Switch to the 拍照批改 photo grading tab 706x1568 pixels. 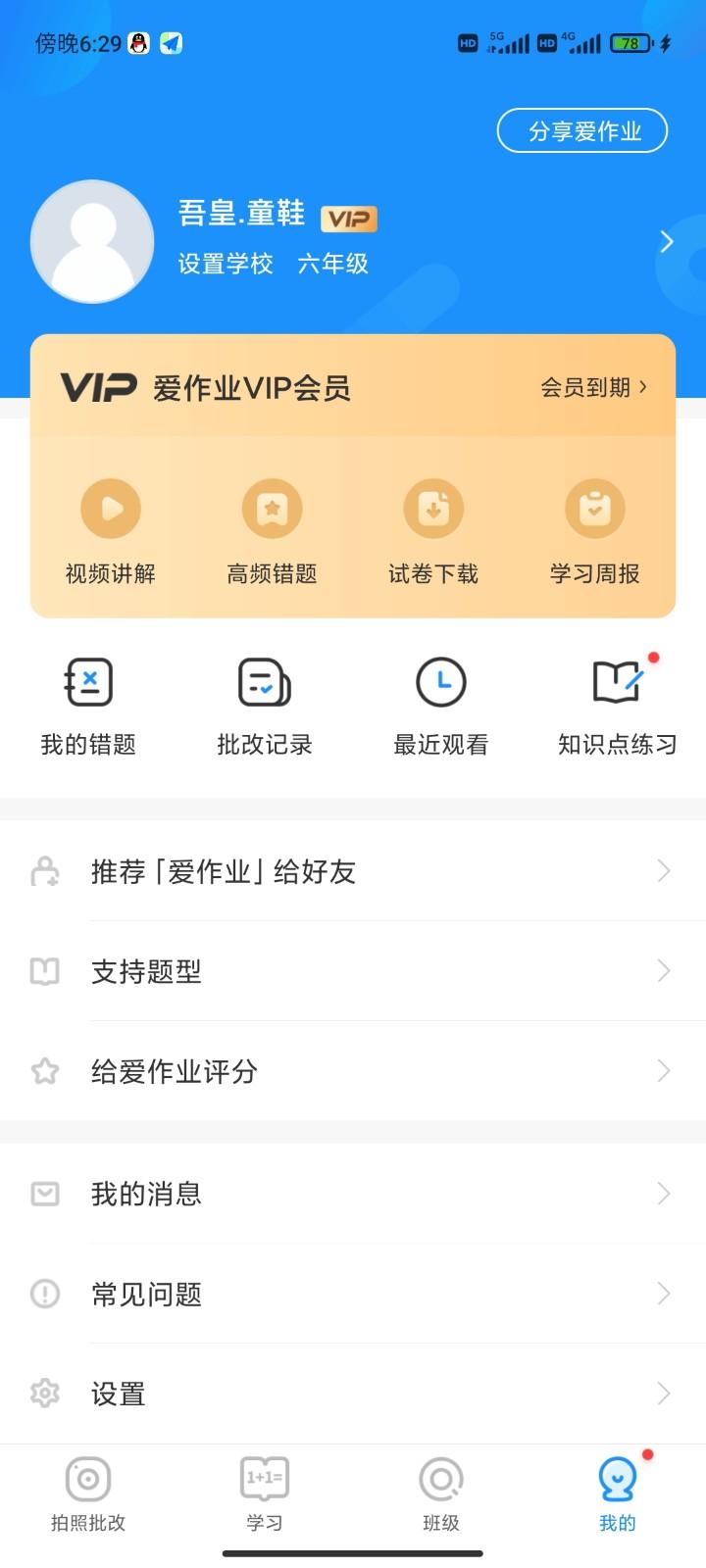pyautogui.click(x=87, y=1494)
